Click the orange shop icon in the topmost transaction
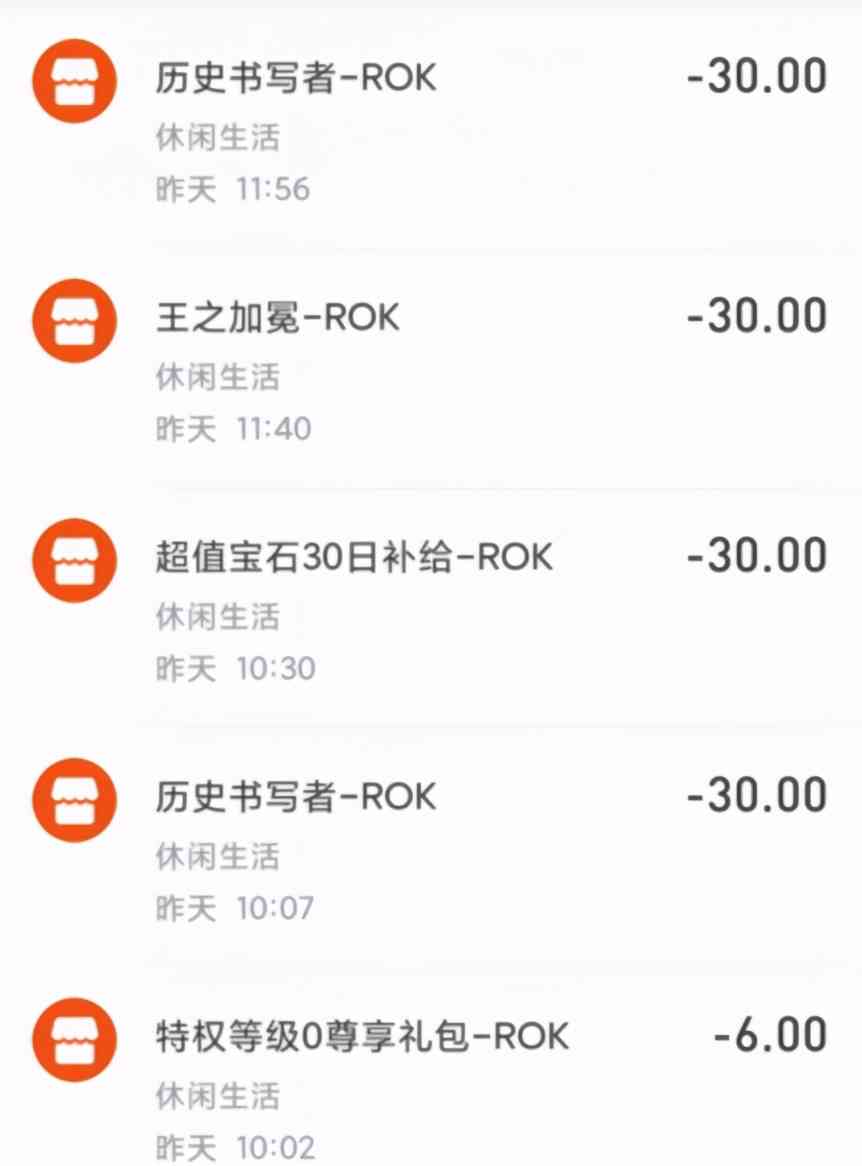 point(73,82)
